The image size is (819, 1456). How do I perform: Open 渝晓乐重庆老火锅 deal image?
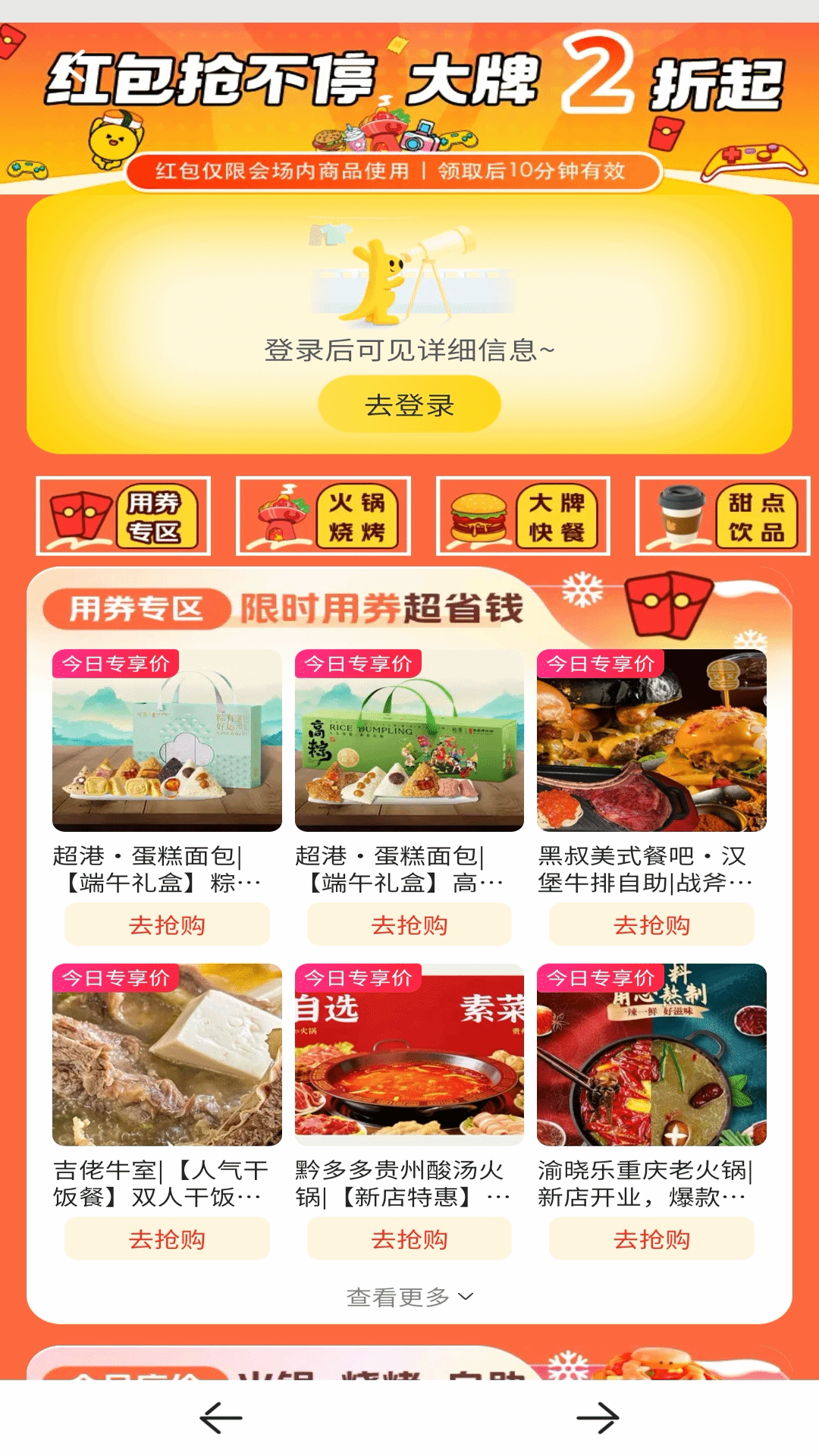(x=651, y=1055)
